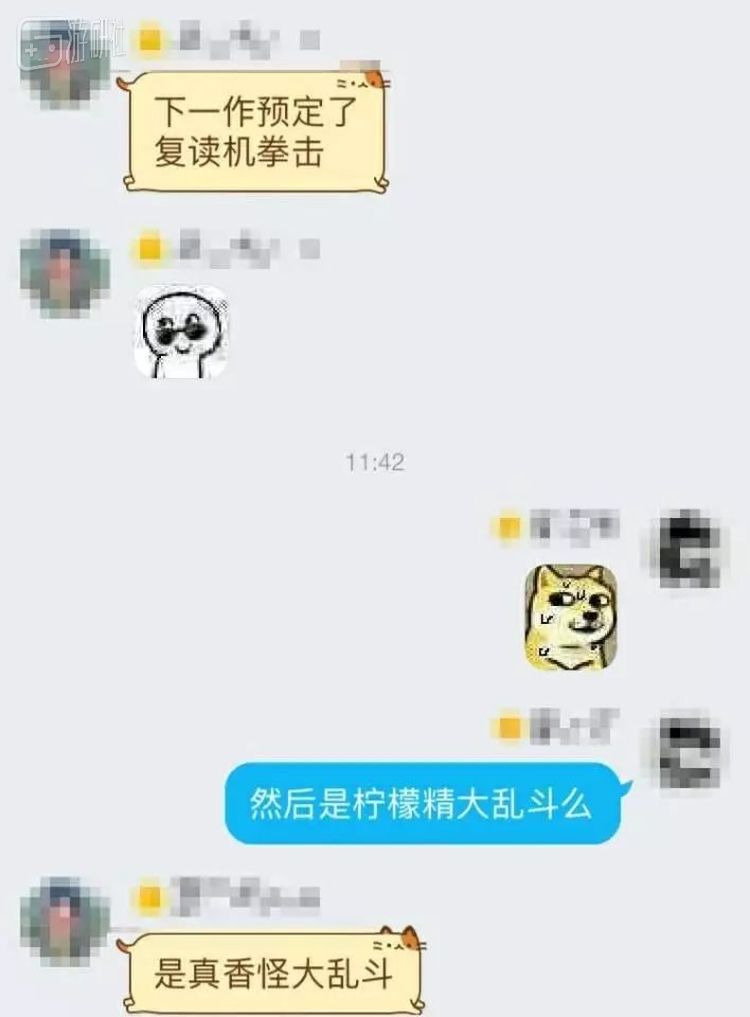Open avatar of the '是真香怪大乱斗' sender
Viewport: 750px width, 1017px height.
click(x=64, y=920)
